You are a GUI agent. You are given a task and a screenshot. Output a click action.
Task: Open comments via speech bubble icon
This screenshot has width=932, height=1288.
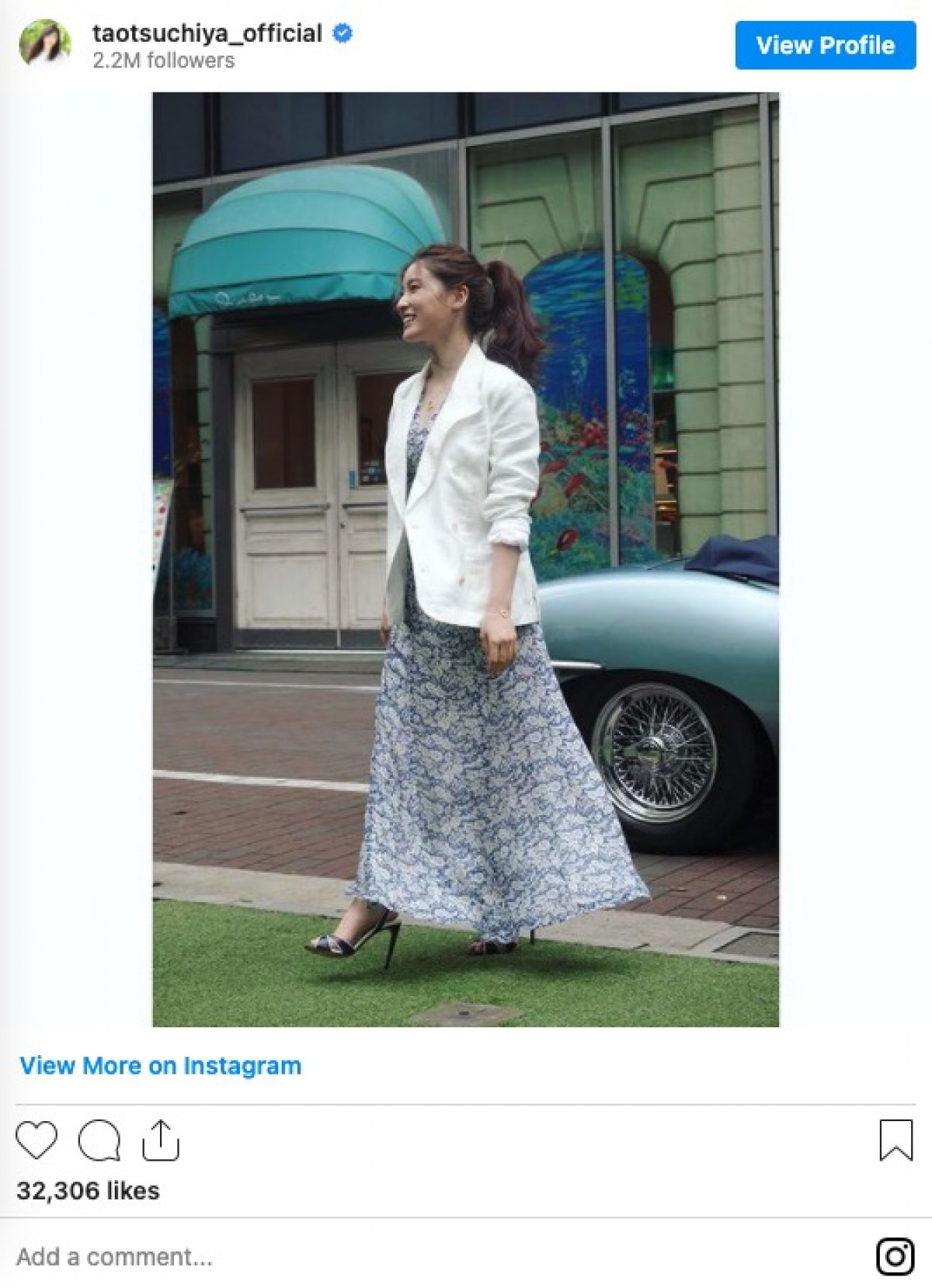point(99,1140)
